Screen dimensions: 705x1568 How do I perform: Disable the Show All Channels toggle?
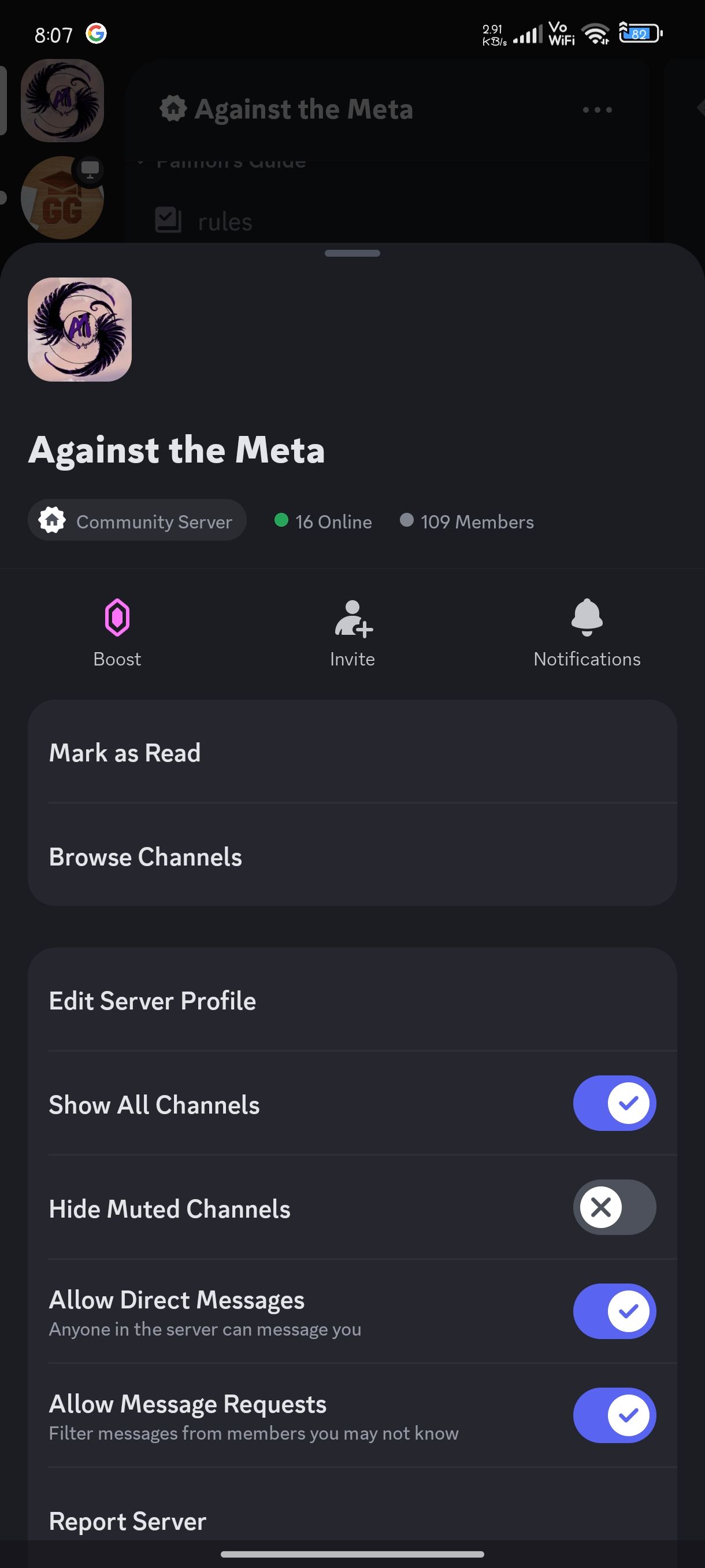pos(614,1103)
